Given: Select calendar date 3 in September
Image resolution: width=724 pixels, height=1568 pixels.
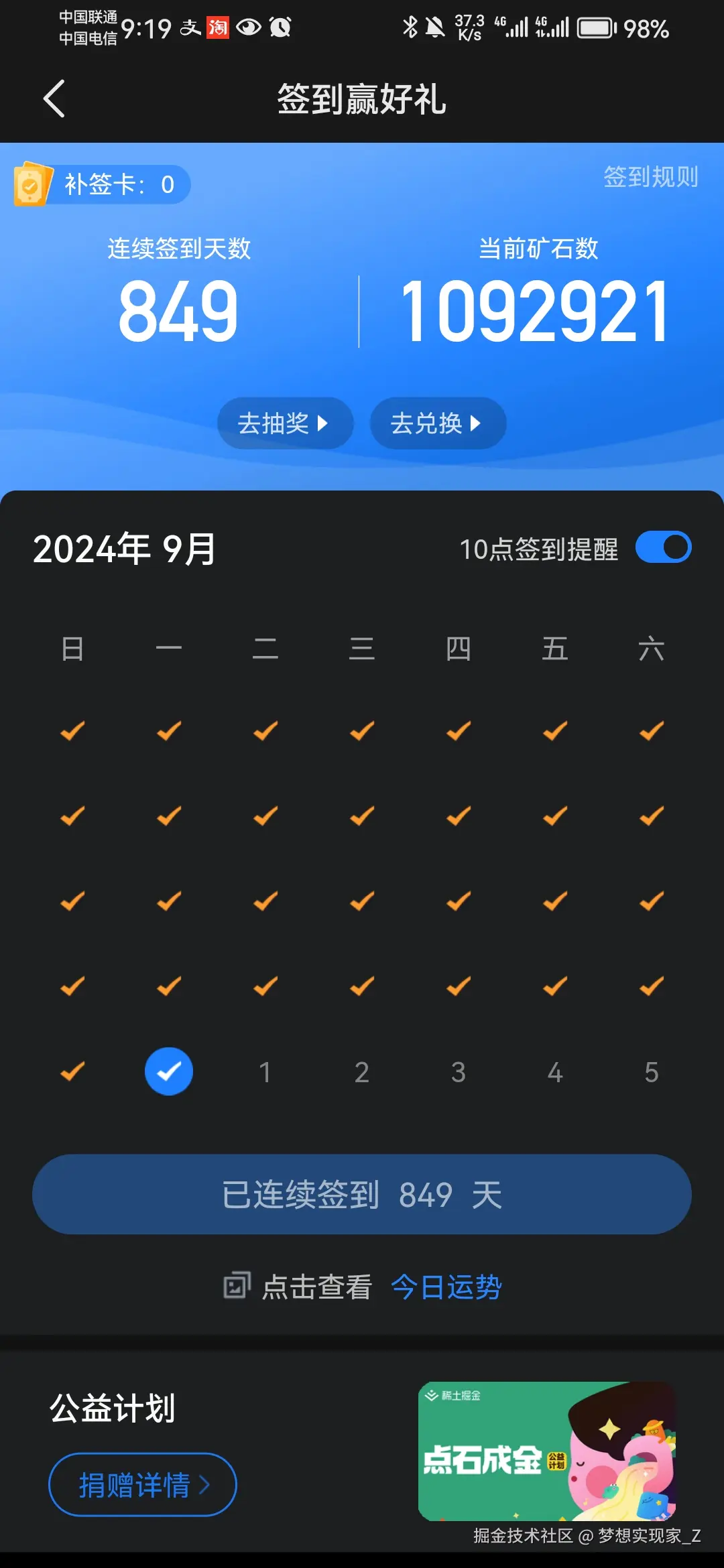Looking at the screenshot, I should point(458,1070).
